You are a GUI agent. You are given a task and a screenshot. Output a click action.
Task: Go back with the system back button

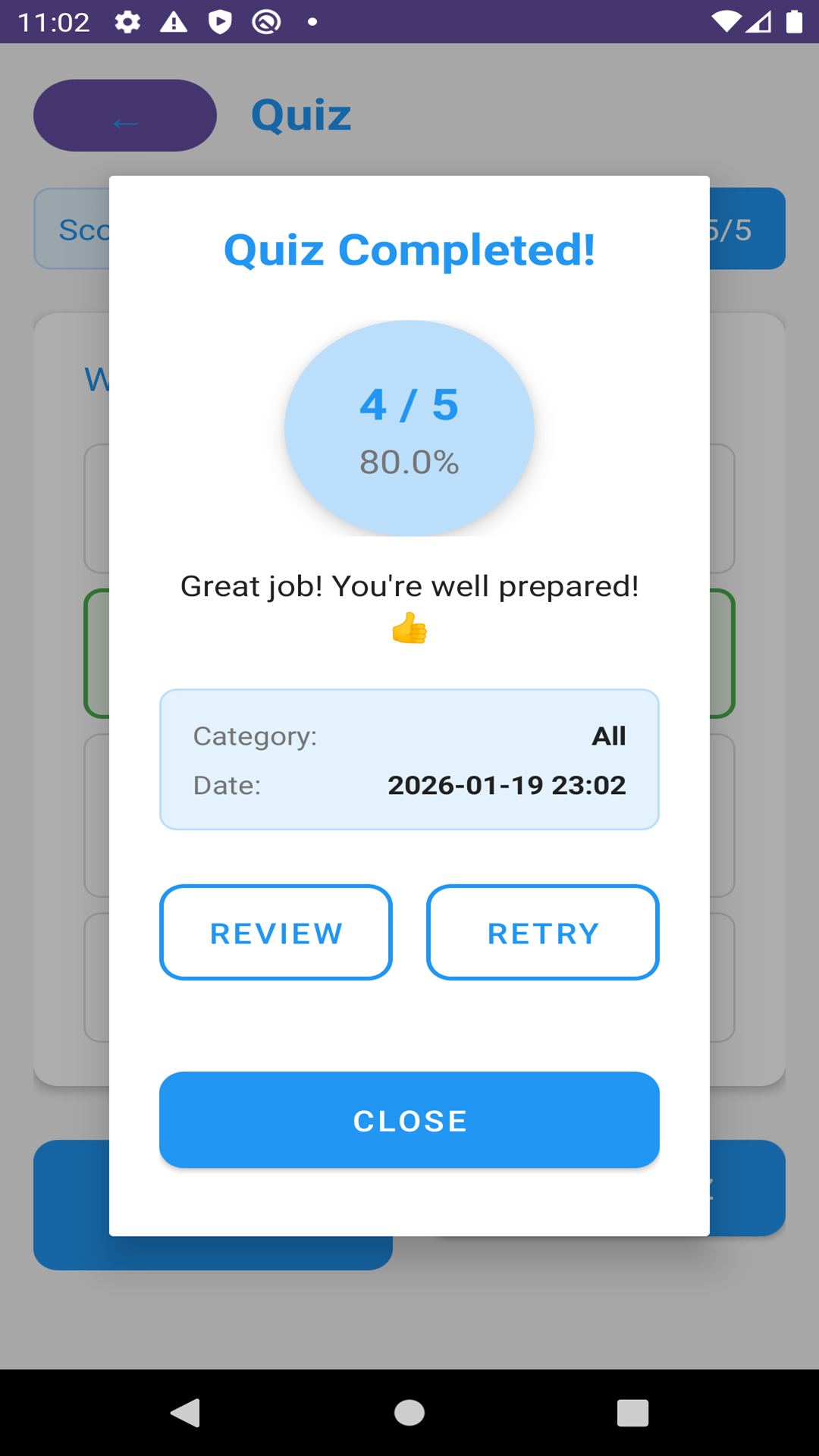(185, 1413)
